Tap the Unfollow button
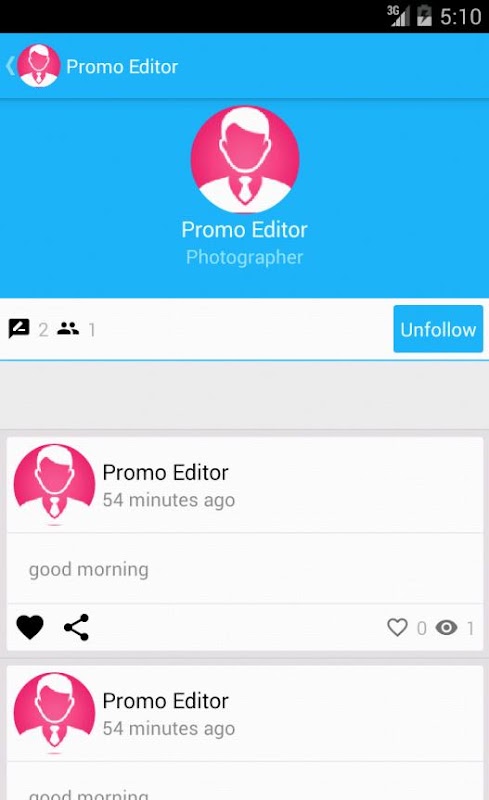Screen dimensions: 489x800 [438, 329]
